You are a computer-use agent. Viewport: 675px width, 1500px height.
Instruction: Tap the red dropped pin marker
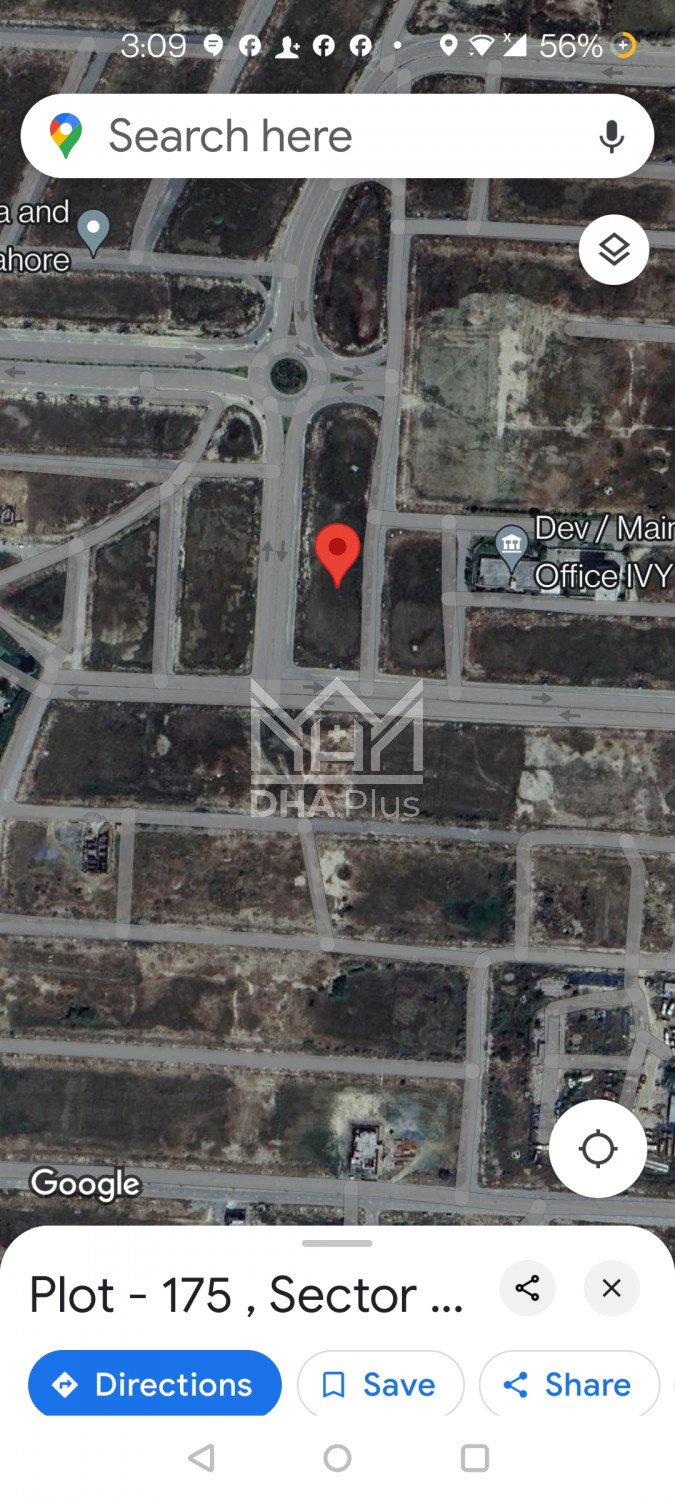point(337,552)
